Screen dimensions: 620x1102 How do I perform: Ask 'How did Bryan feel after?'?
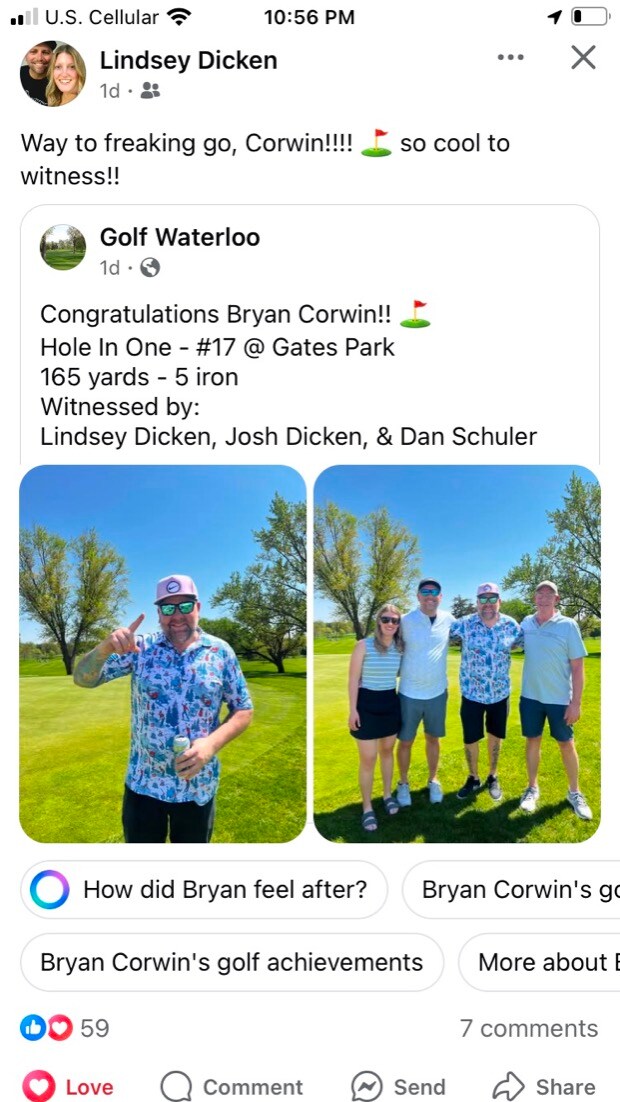tap(204, 889)
